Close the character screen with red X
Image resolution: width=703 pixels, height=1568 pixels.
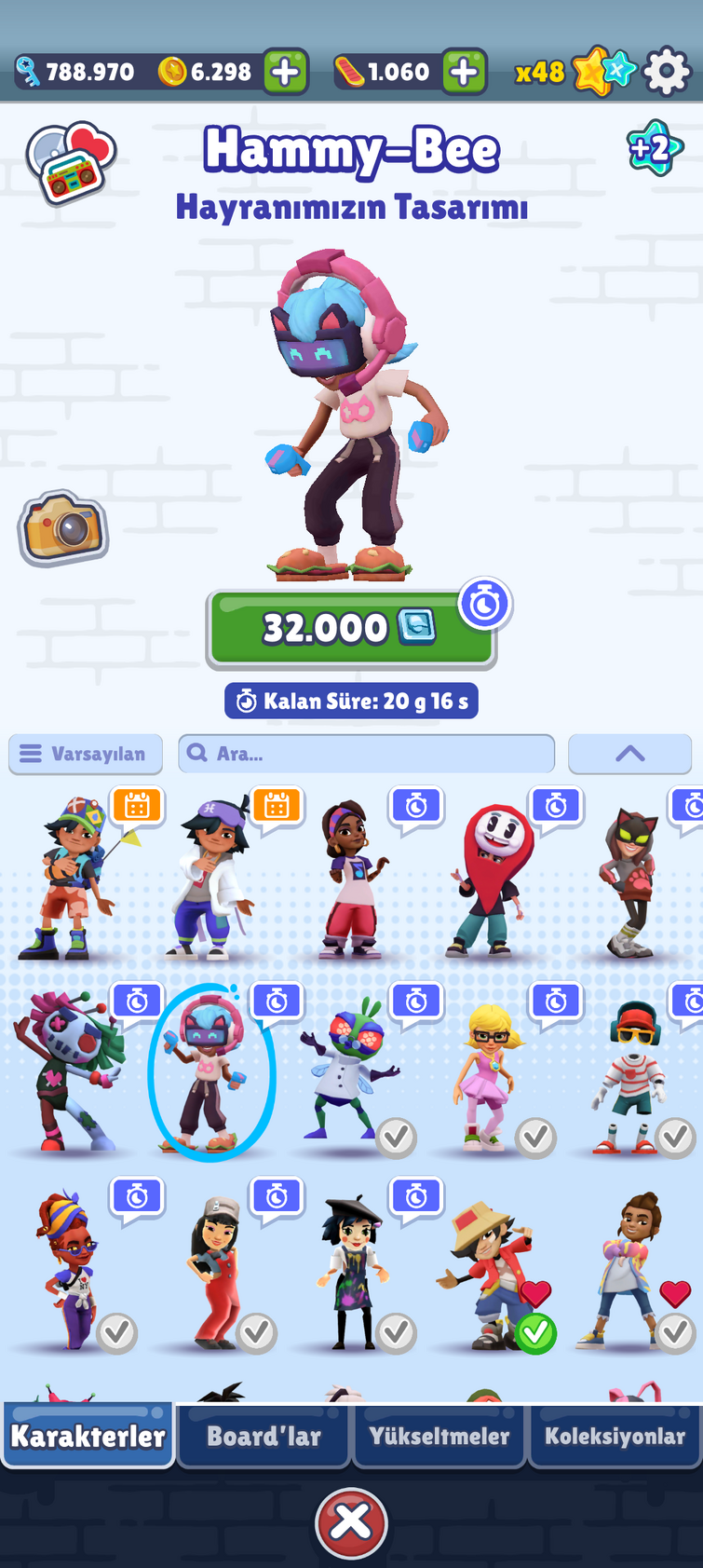pyautogui.click(x=351, y=1522)
